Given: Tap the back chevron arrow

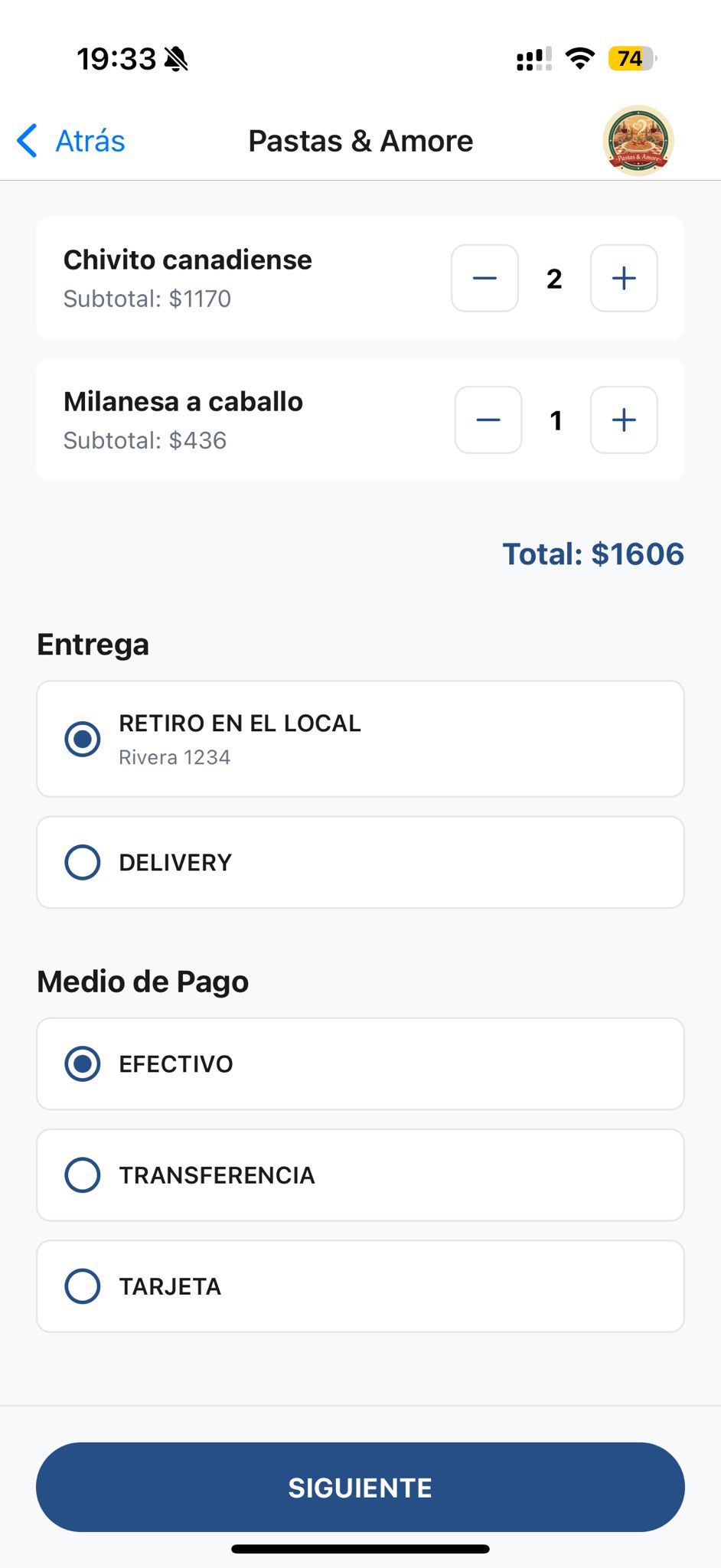Looking at the screenshot, I should [27, 141].
